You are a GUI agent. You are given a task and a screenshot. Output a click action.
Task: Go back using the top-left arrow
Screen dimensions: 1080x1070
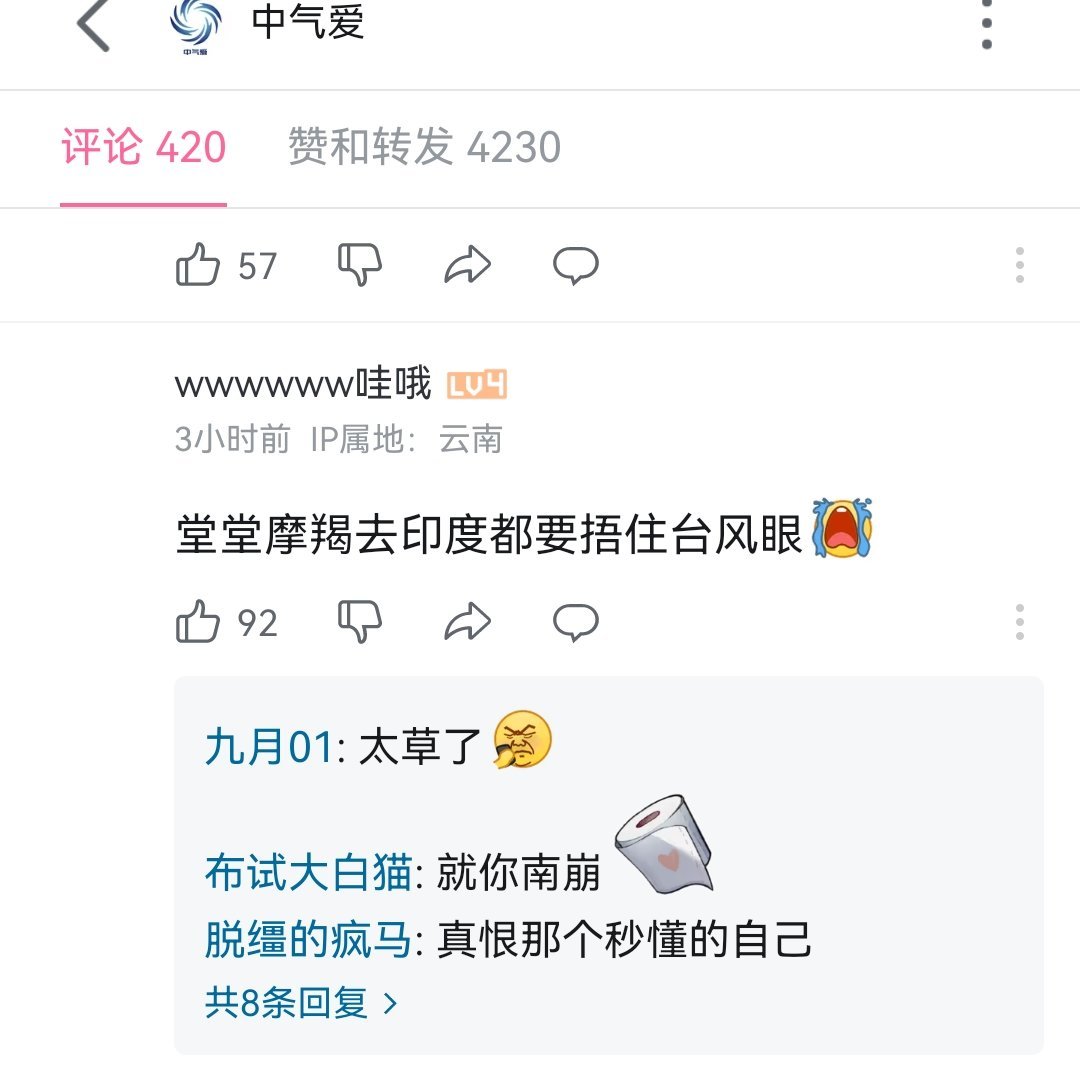click(x=93, y=26)
